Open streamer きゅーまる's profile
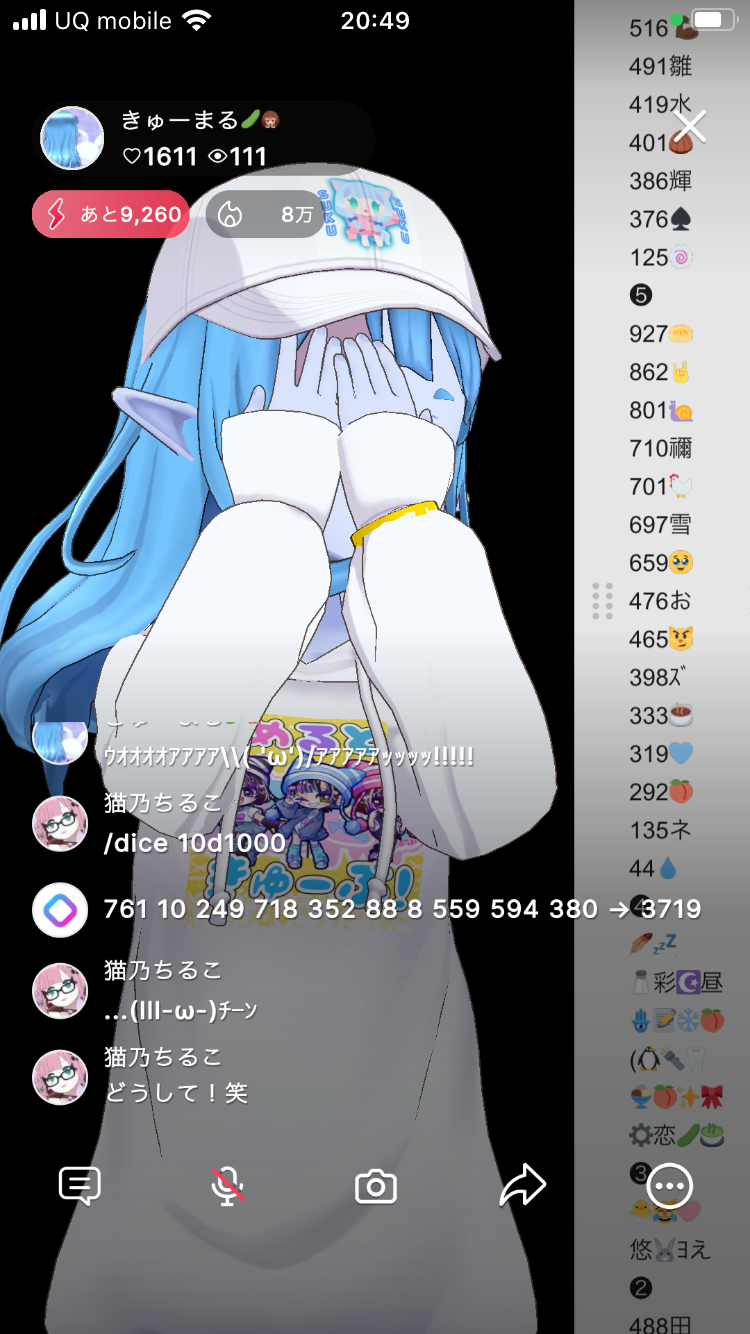The width and height of the screenshot is (750, 1334). tap(72, 138)
